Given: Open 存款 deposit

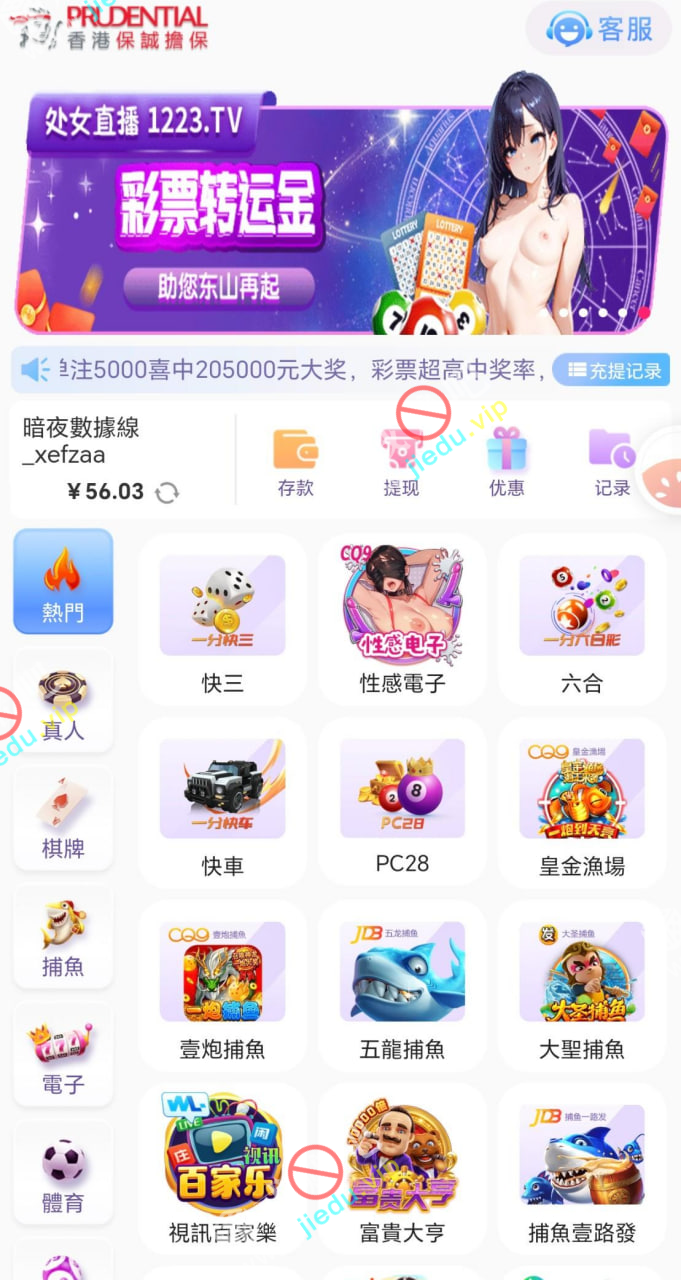Looking at the screenshot, I should pos(296,462).
